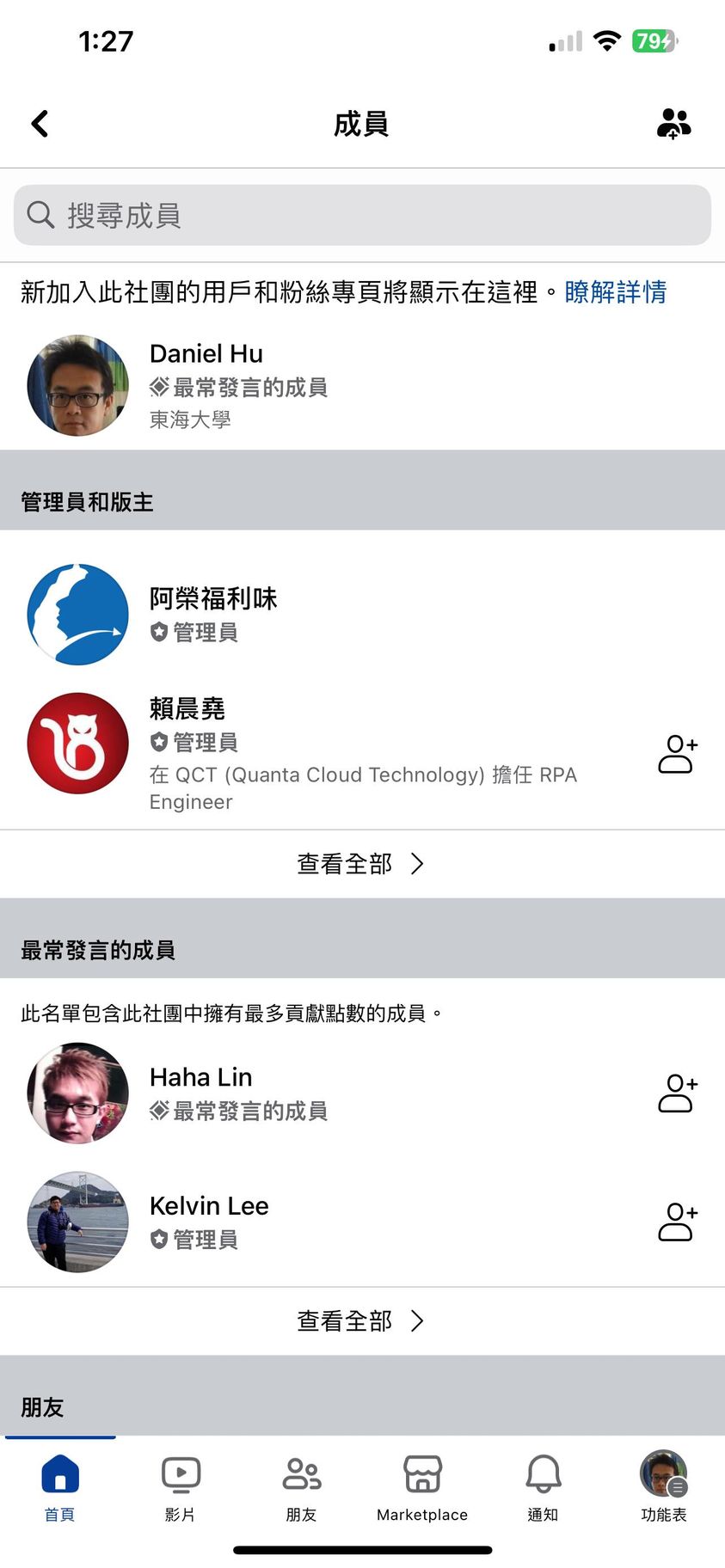Screen dimensions: 725x1568
Task: Switch to the 首頁 tab
Action: tap(60, 1487)
